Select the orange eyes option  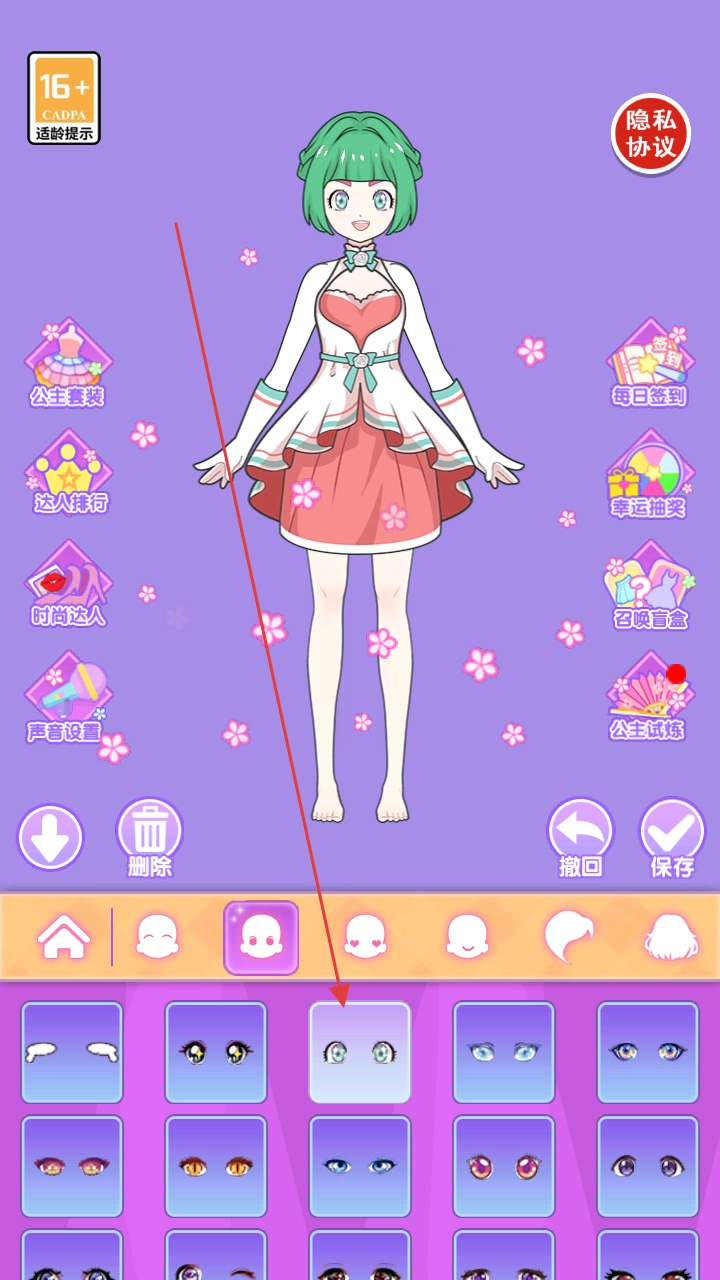216,1166
